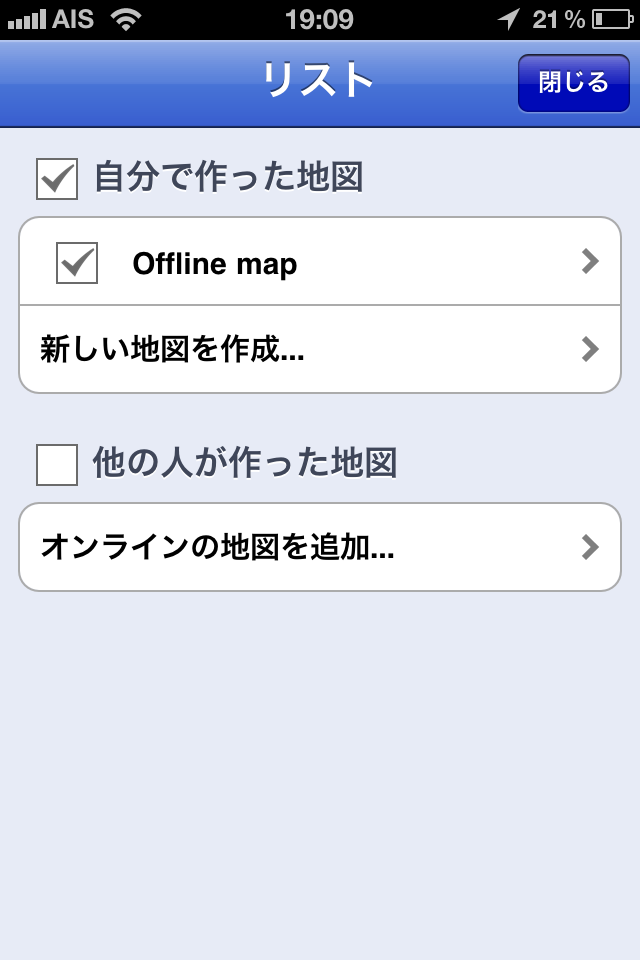The width and height of the screenshot is (640, 960).
Task: Open オンラインの地図を追加... row
Action: (x=320, y=547)
